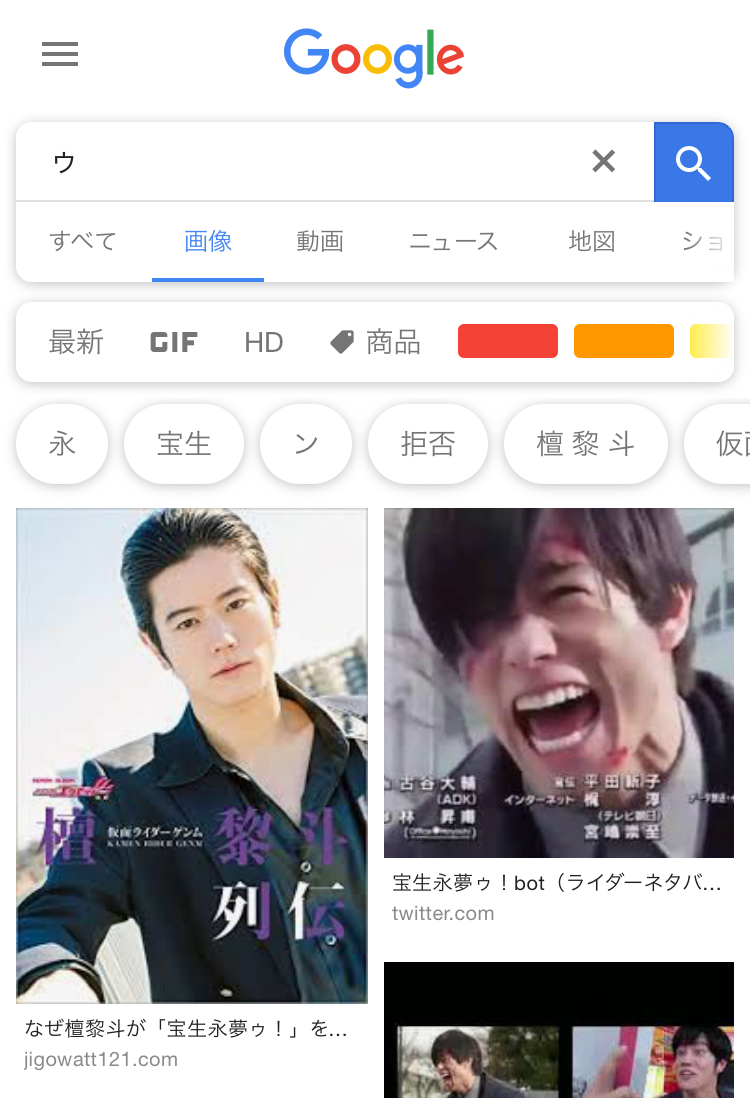Switch to the 動画 tab
The height and width of the screenshot is (1098, 750).
coord(320,241)
